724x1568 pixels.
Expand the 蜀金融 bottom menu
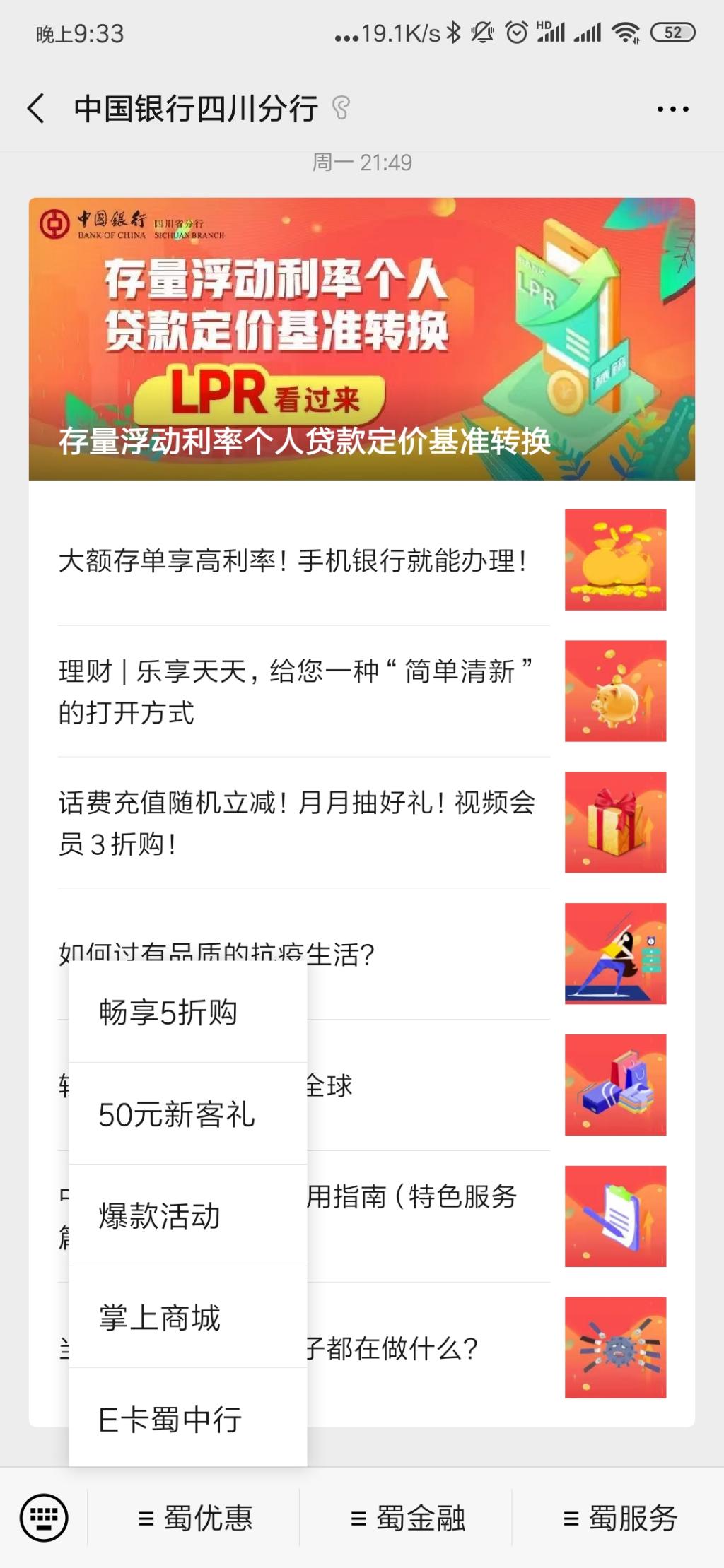click(x=407, y=1518)
